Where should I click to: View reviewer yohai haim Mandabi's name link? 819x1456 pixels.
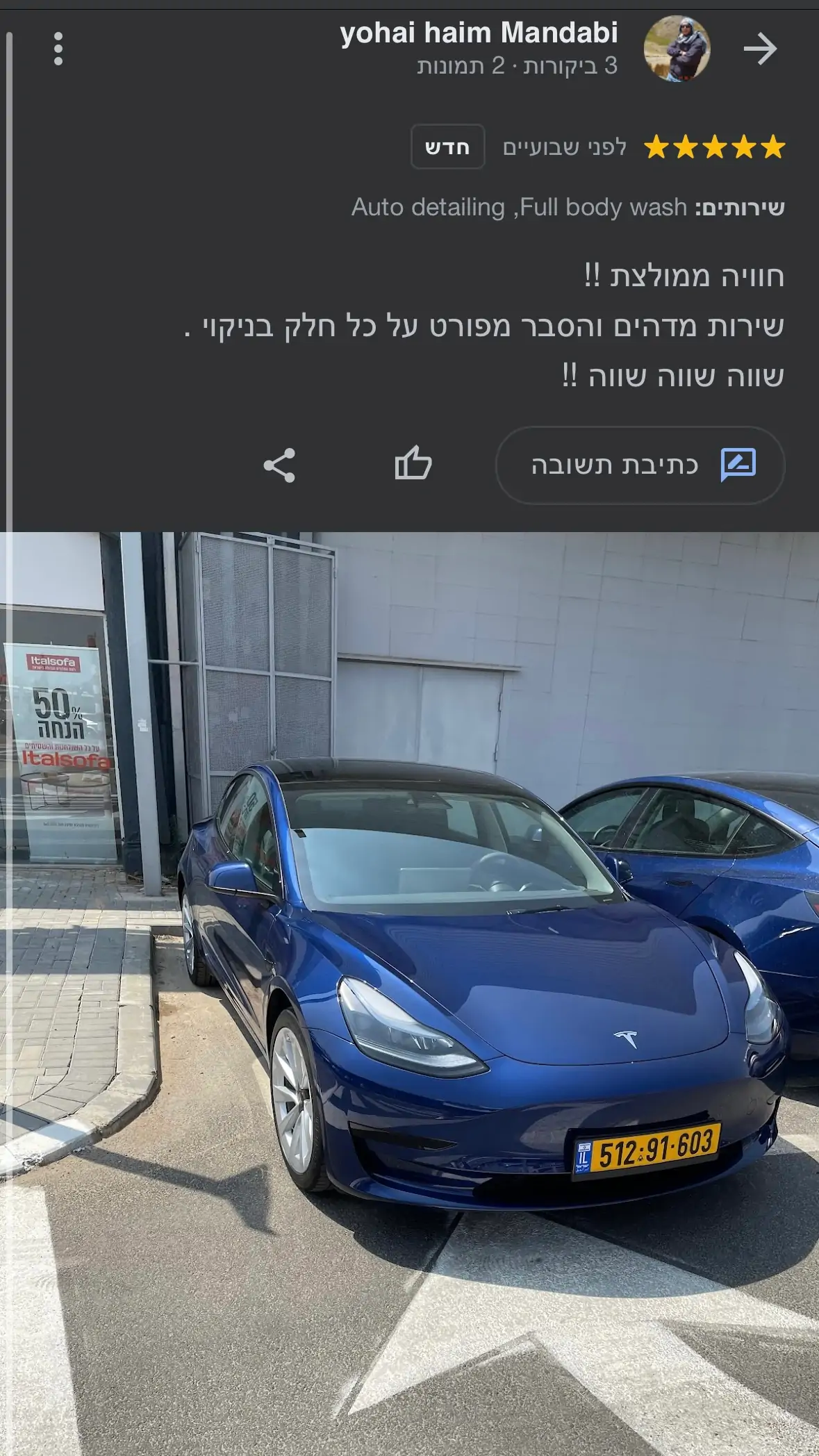[479, 33]
